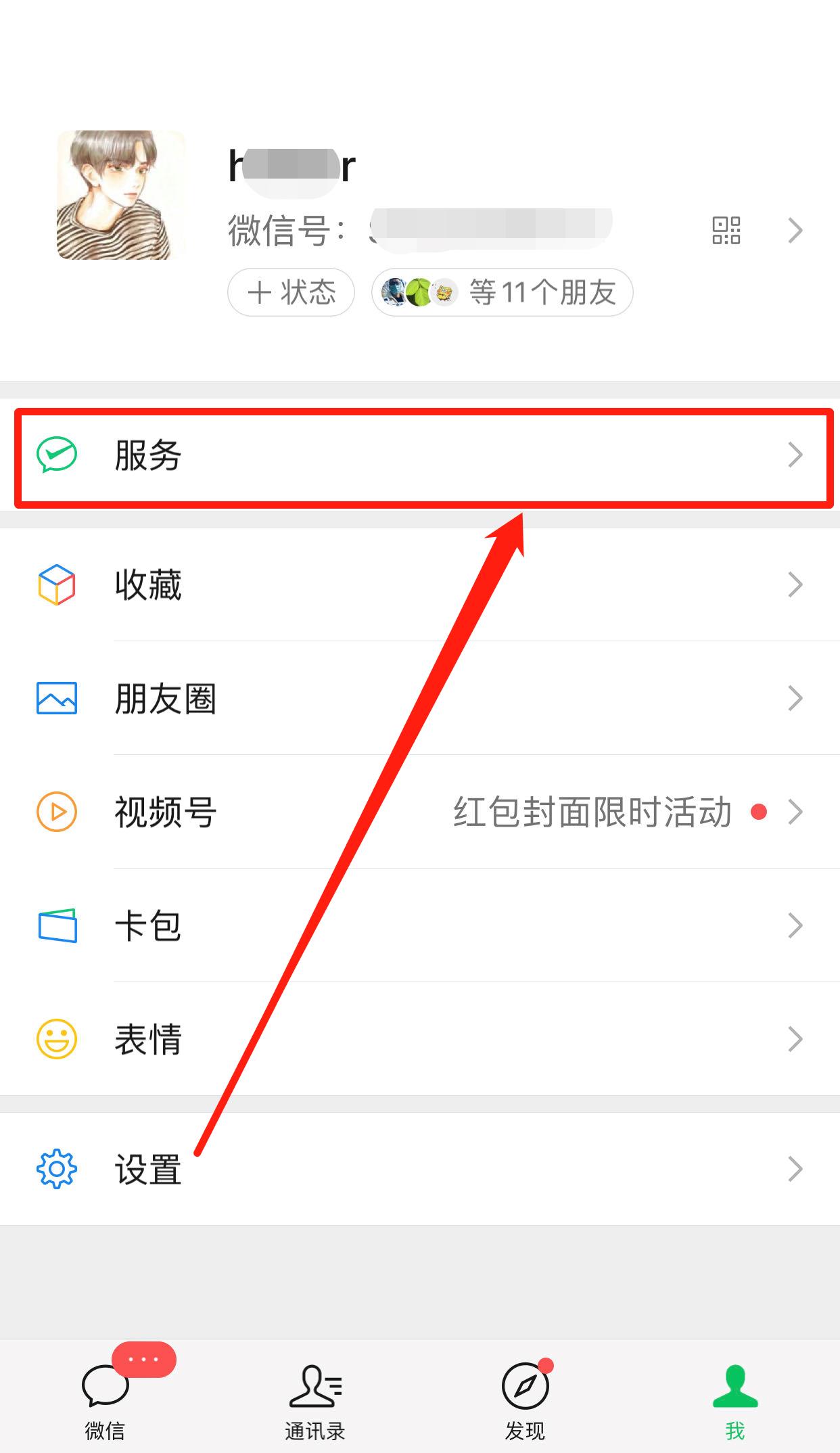This screenshot has width=840, height=1453.
Task: Open my QR code icon
Action: 726,231
